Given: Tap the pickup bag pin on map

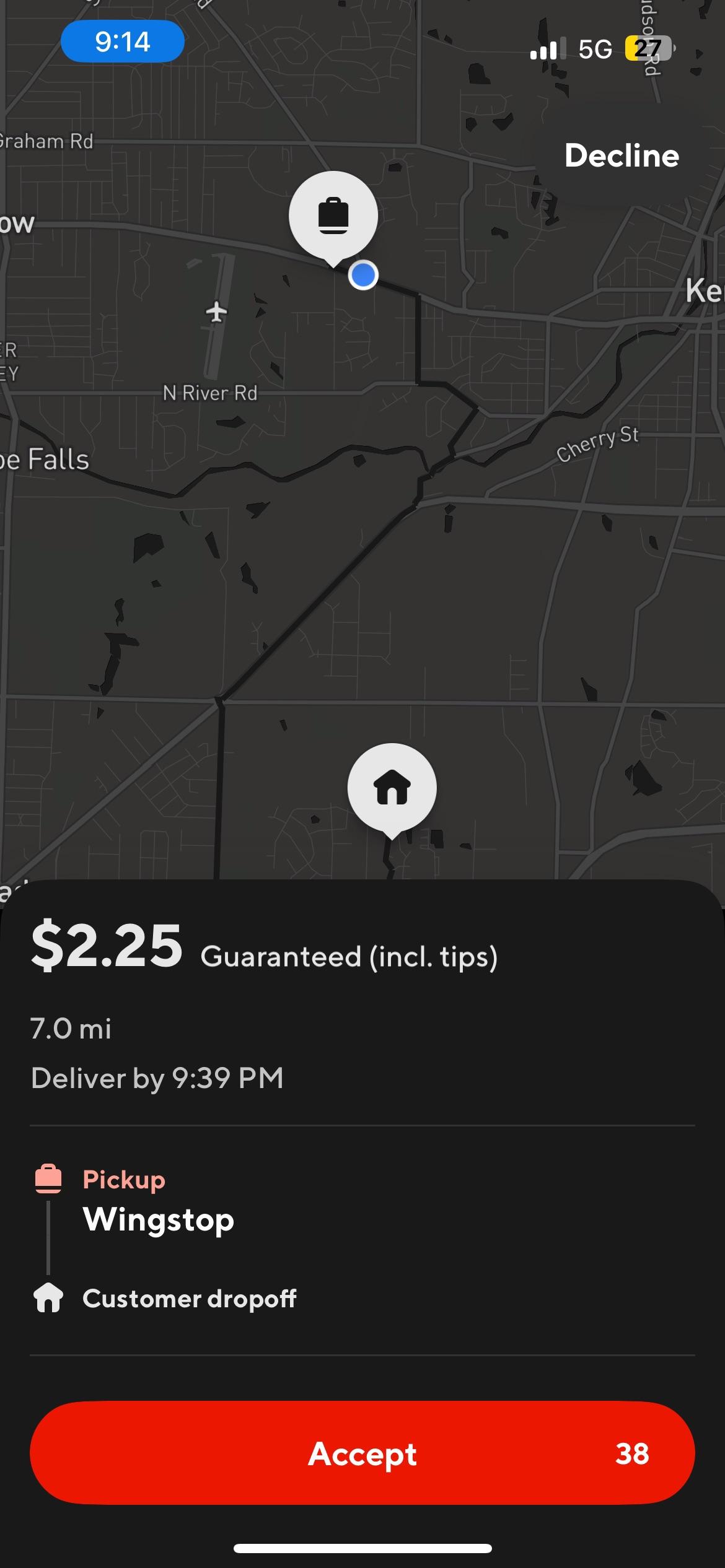Looking at the screenshot, I should point(333,216).
